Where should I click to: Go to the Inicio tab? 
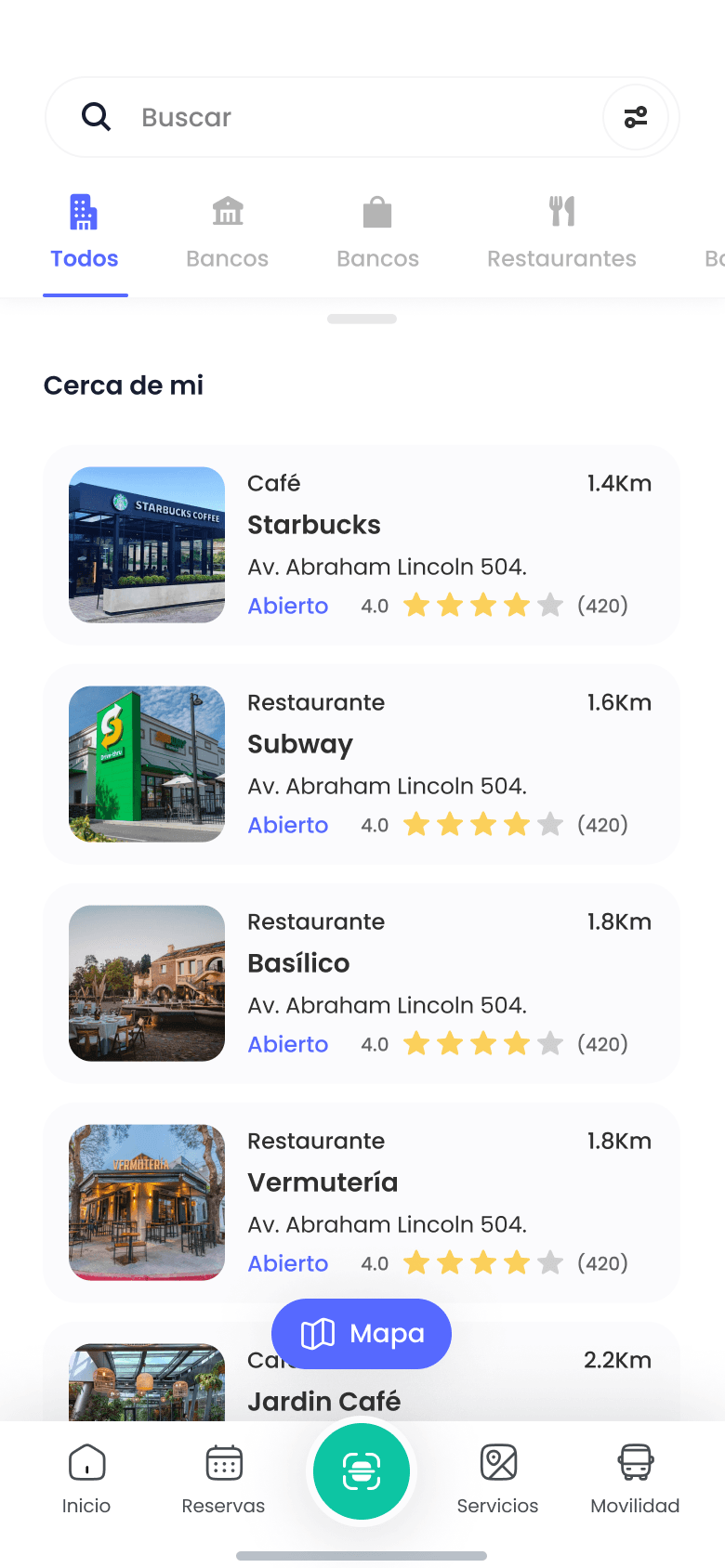(x=86, y=1479)
